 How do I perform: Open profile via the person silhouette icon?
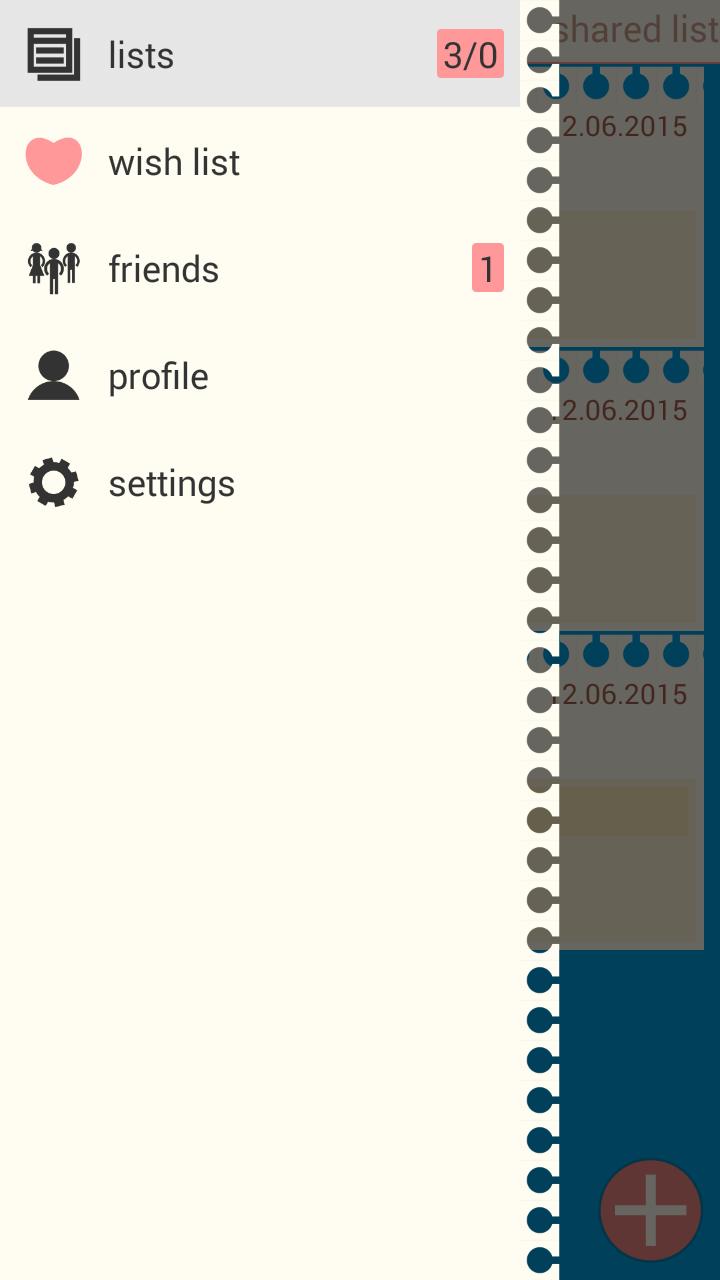[53, 375]
